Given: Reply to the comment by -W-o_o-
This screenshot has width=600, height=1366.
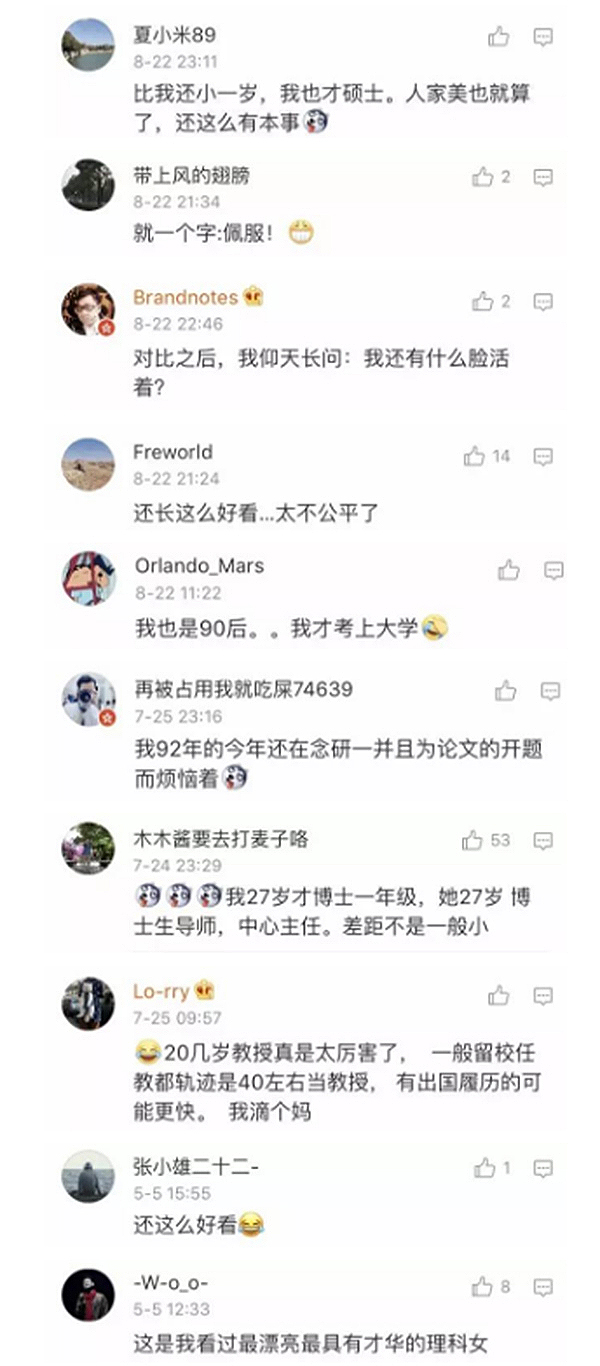Looking at the screenshot, I should pos(543,1285).
